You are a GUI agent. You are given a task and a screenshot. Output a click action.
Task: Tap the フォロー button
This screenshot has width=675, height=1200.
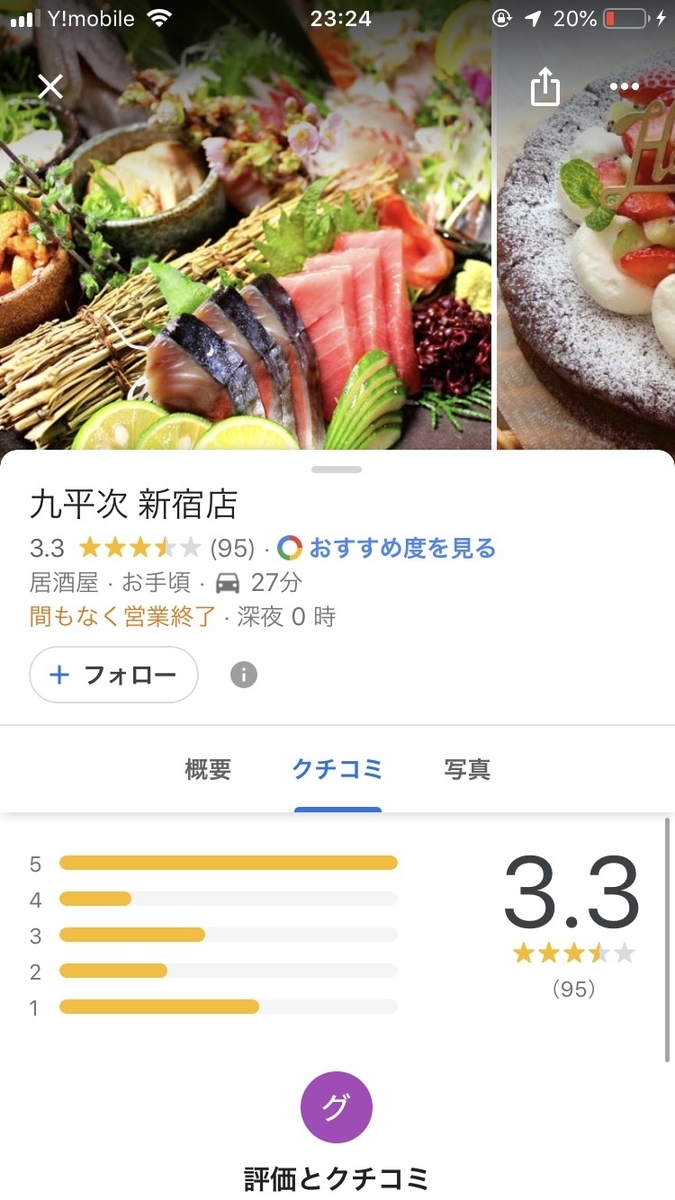coord(114,675)
